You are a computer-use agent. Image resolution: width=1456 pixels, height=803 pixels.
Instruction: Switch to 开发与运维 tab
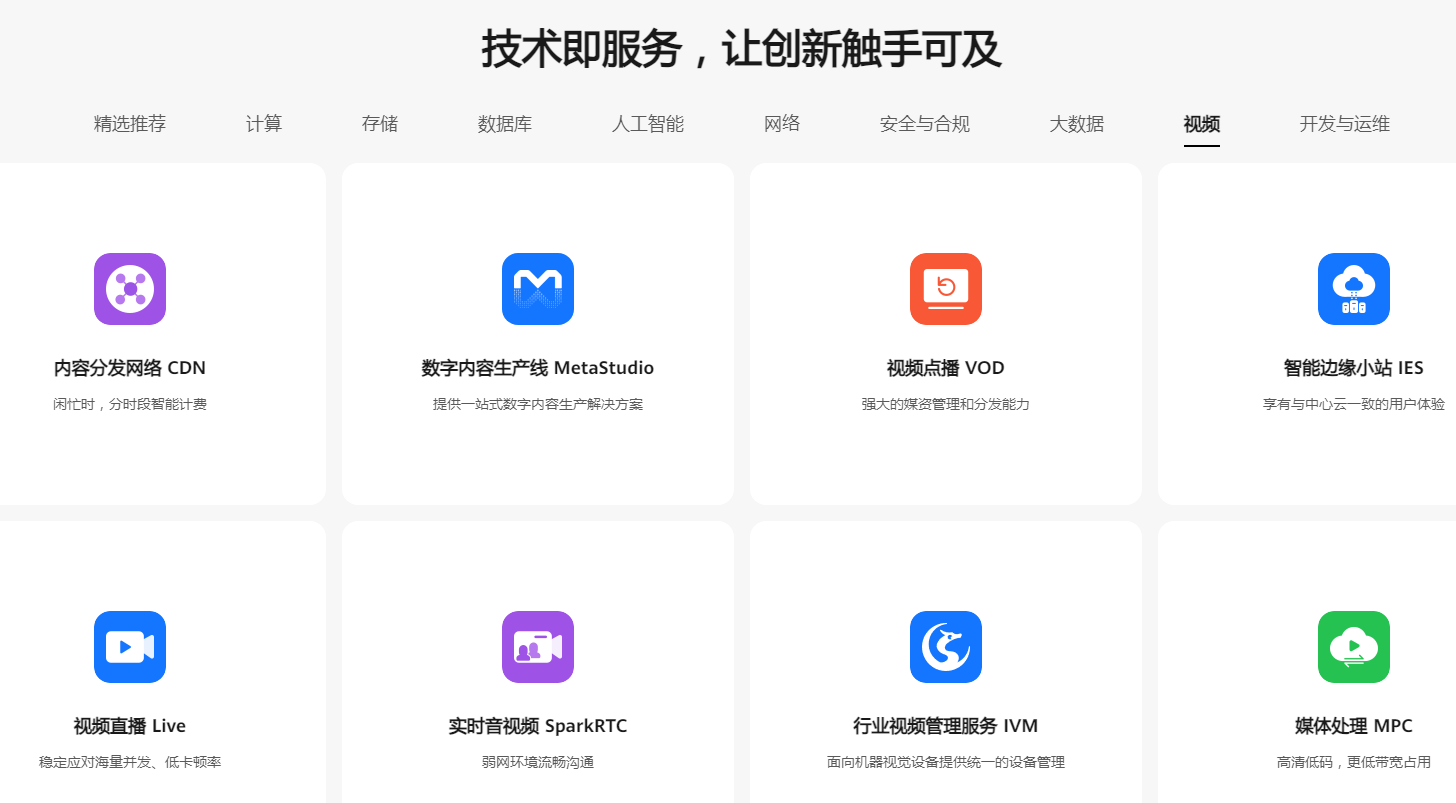pyautogui.click(x=1345, y=124)
